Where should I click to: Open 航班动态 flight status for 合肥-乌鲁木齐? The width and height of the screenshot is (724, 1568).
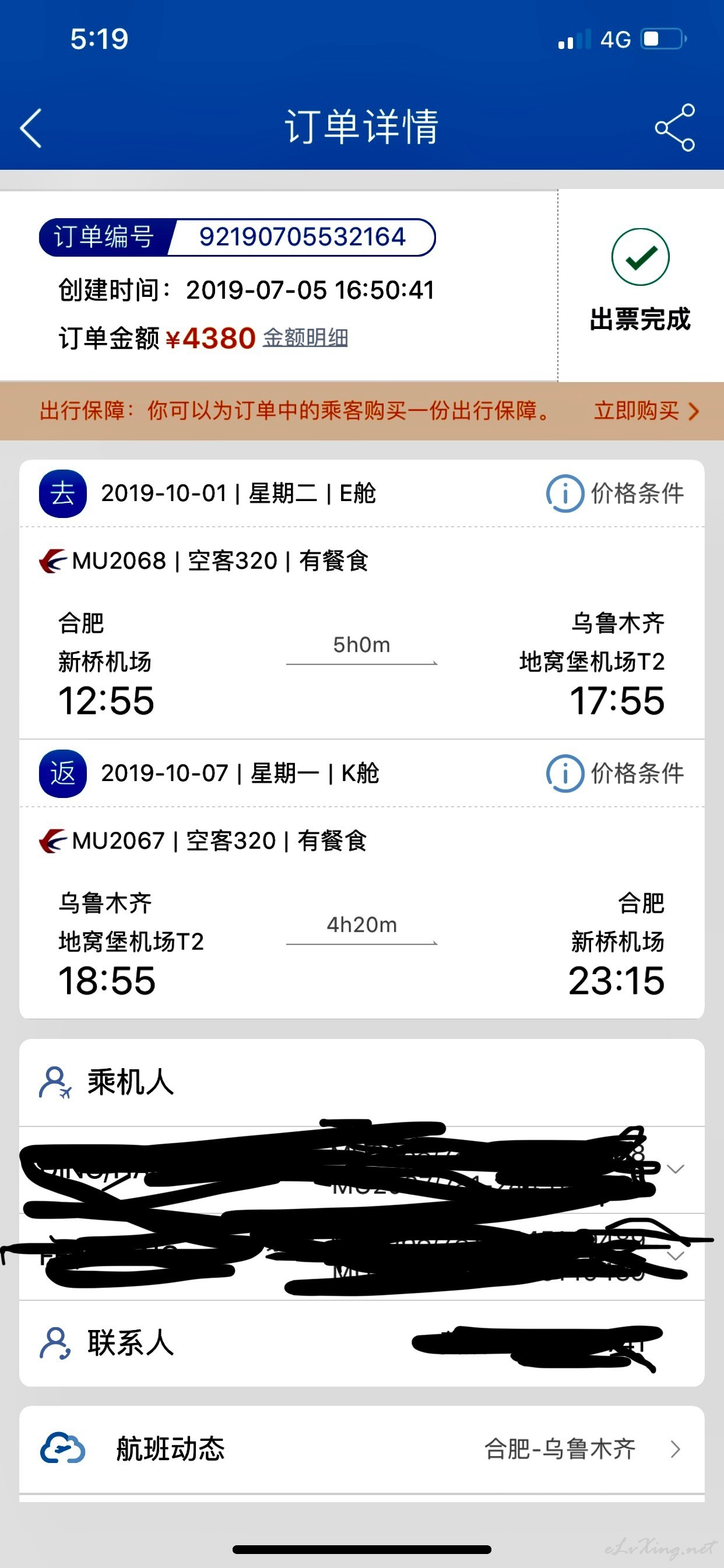pyautogui.click(x=362, y=1450)
